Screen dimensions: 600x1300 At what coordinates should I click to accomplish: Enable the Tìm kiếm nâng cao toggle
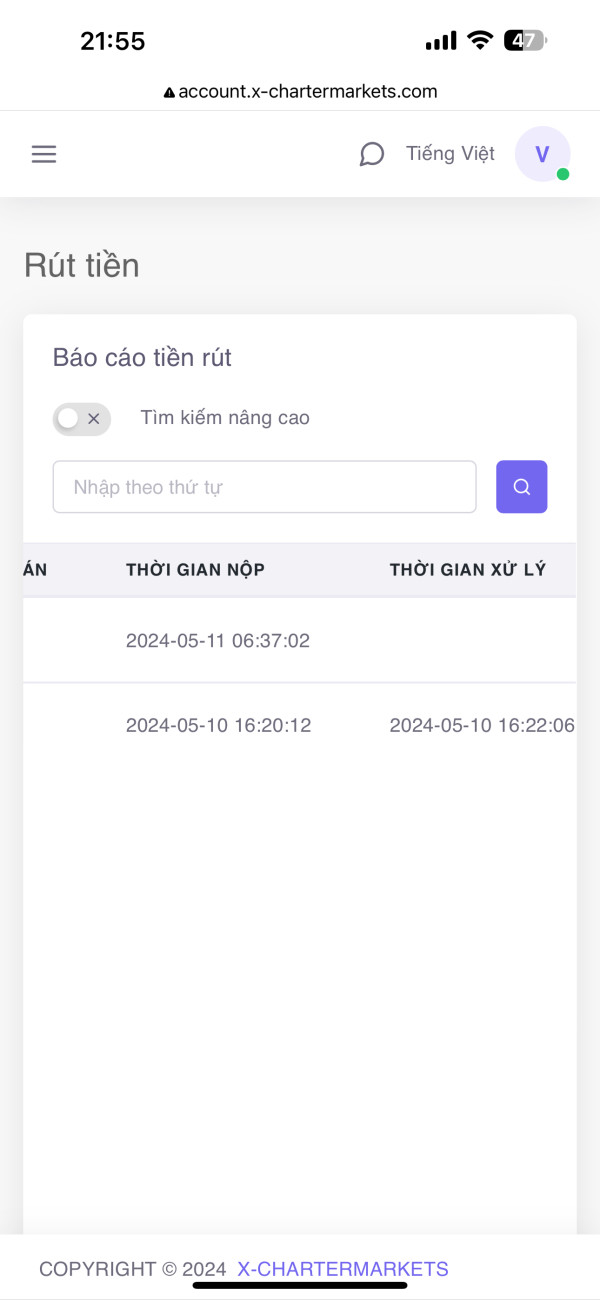click(82, 419)
